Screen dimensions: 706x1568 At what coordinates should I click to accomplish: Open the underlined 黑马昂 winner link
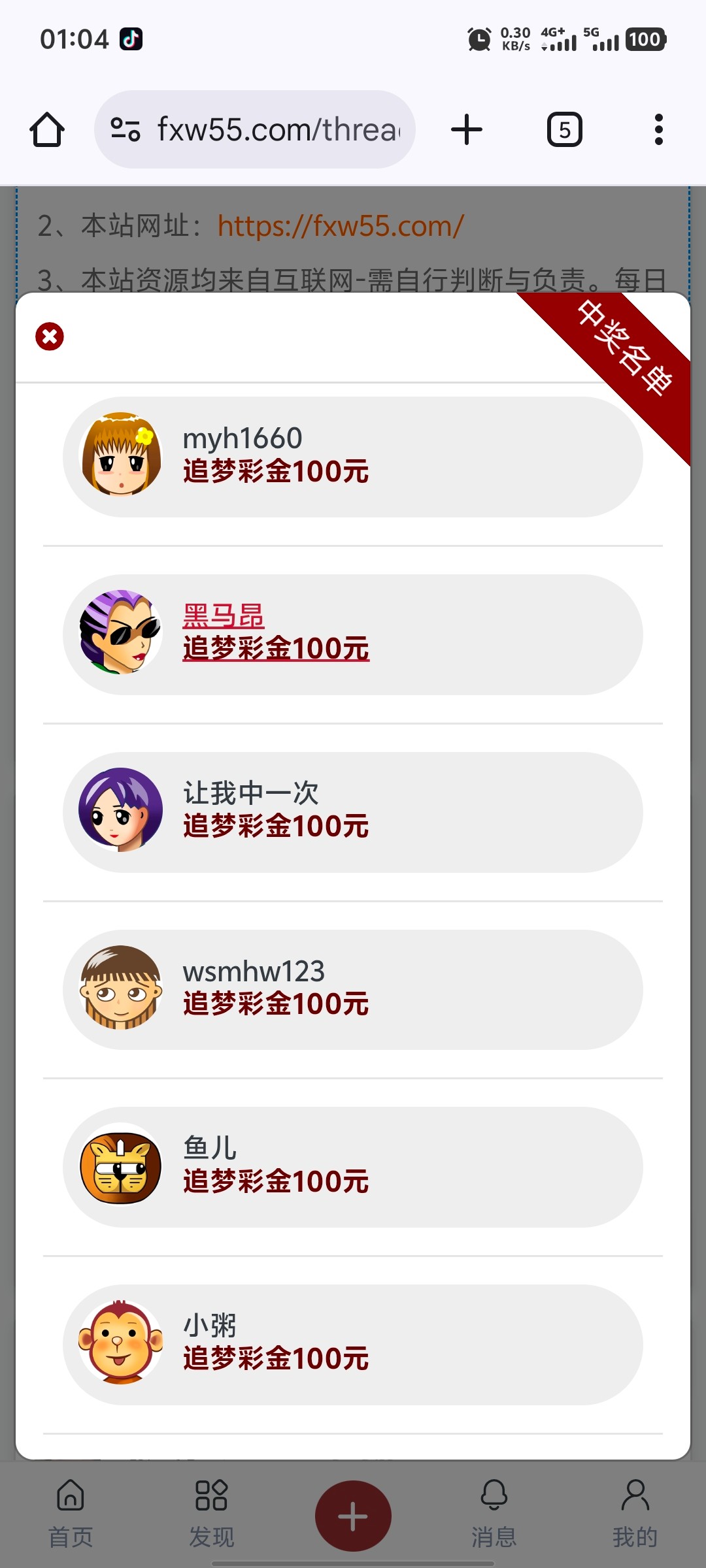pos(224,616)
